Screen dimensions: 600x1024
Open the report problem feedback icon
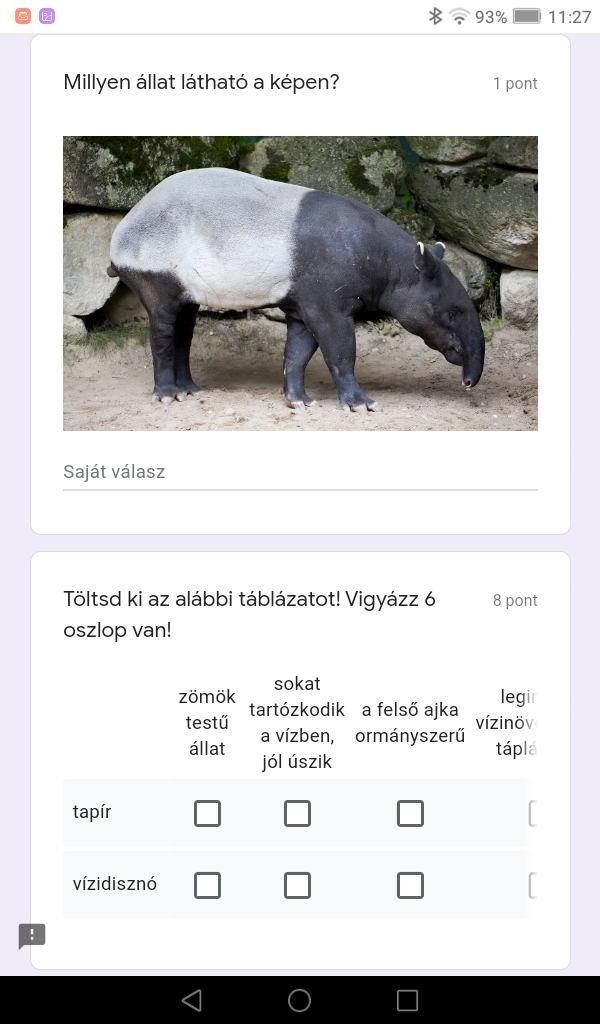32,936
